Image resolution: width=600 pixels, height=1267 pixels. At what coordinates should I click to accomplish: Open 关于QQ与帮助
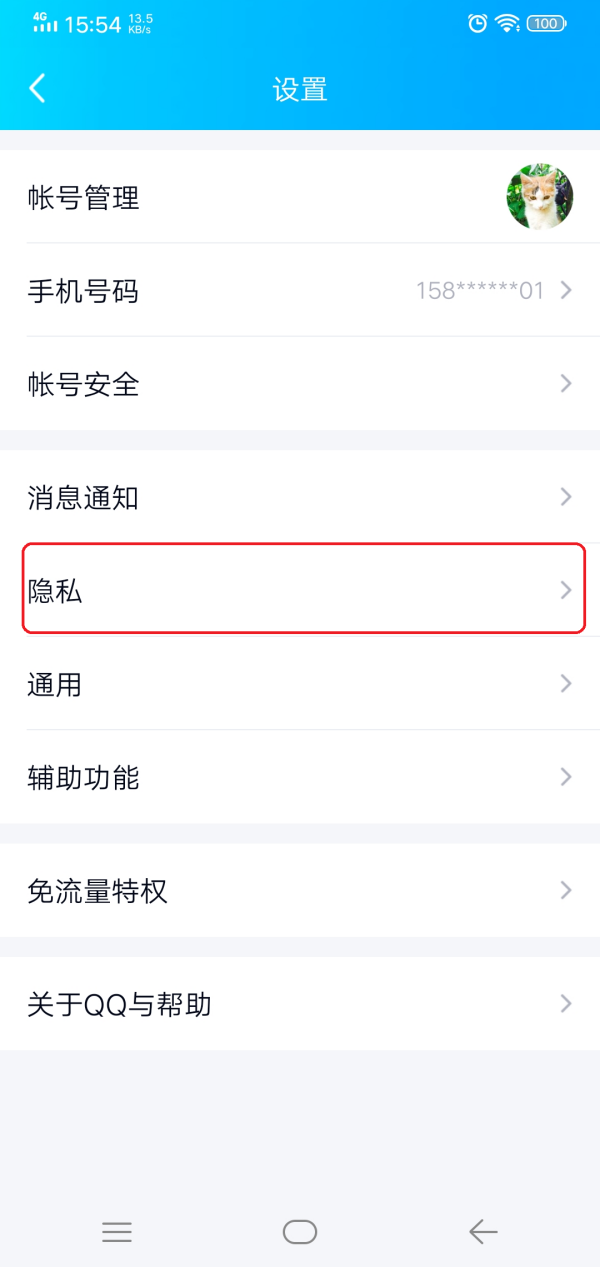(x=300, y=1003)
